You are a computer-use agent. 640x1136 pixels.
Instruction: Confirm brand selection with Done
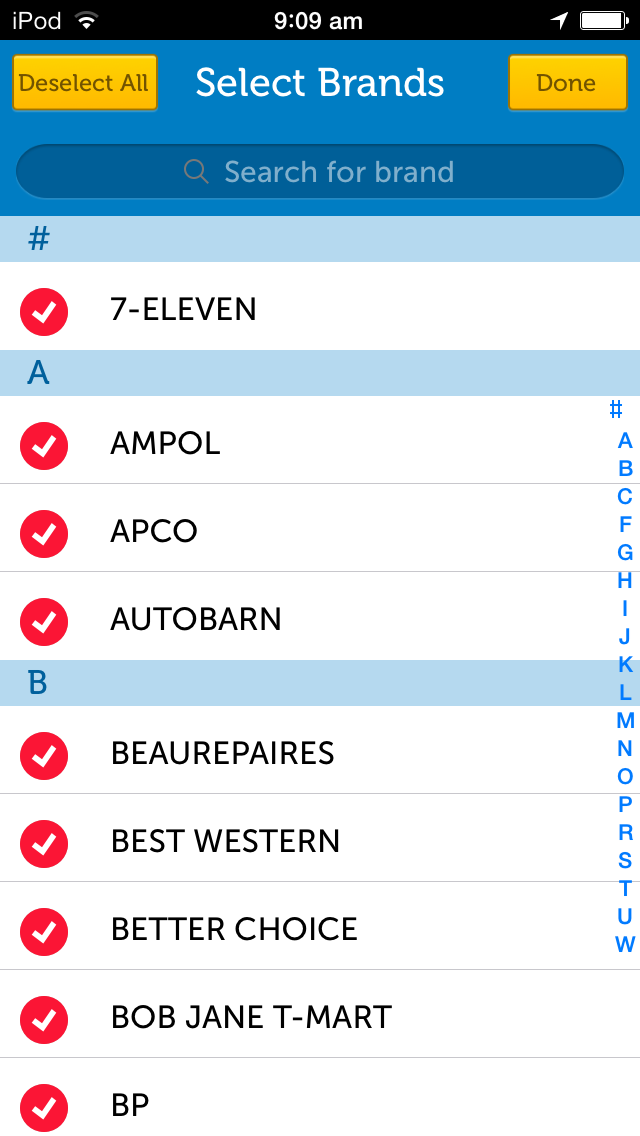pyautogui.click(x=566, y=83)
